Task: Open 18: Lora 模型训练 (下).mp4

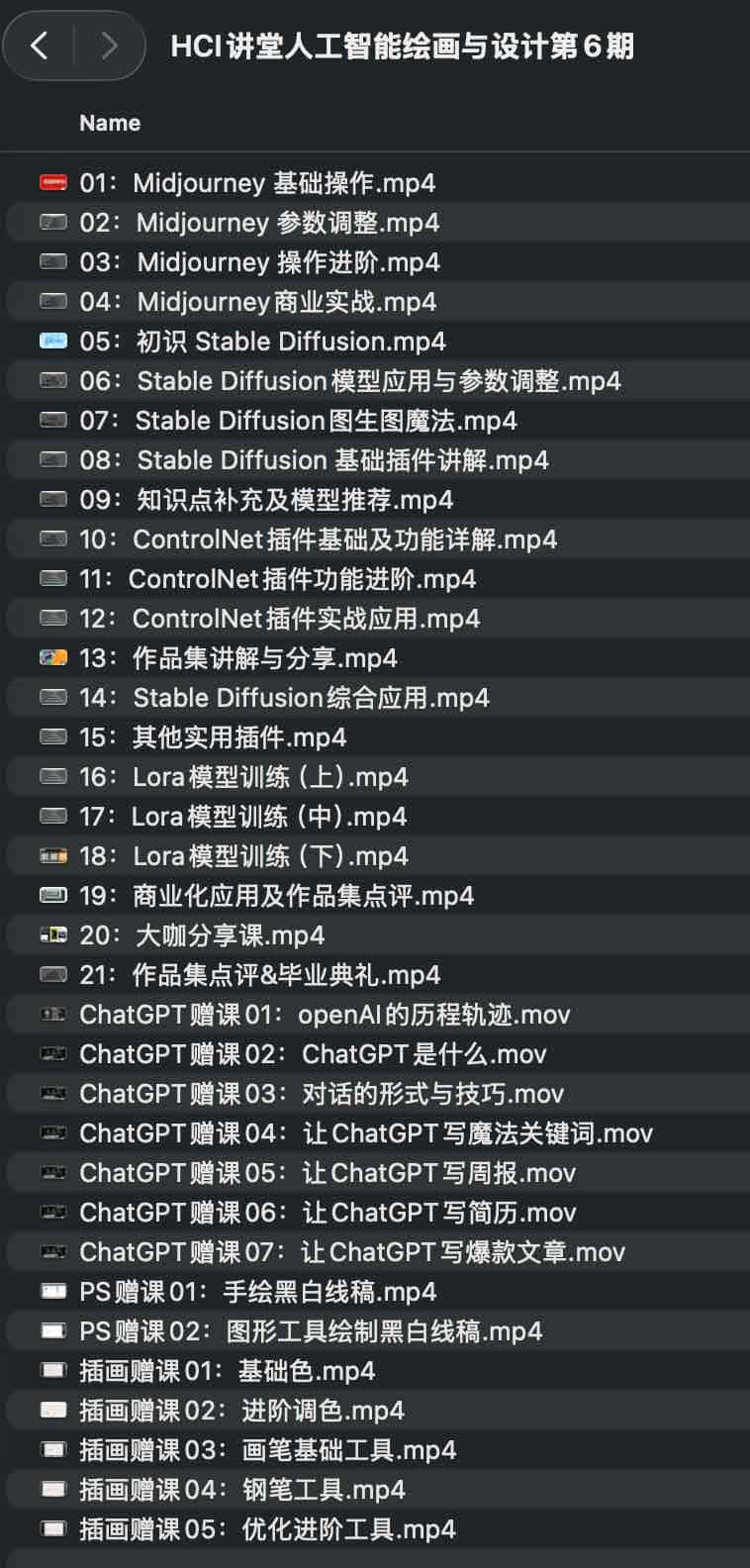Action: tap(243, 856)
